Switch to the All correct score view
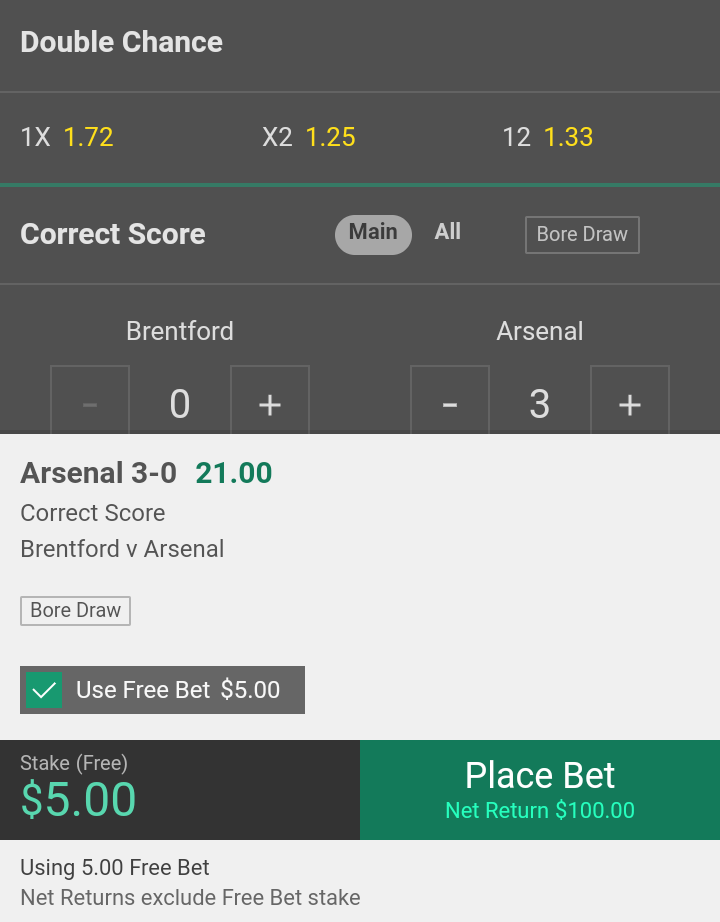The width and height of the screenshot is (720, 922). click(x=448, y=232)
